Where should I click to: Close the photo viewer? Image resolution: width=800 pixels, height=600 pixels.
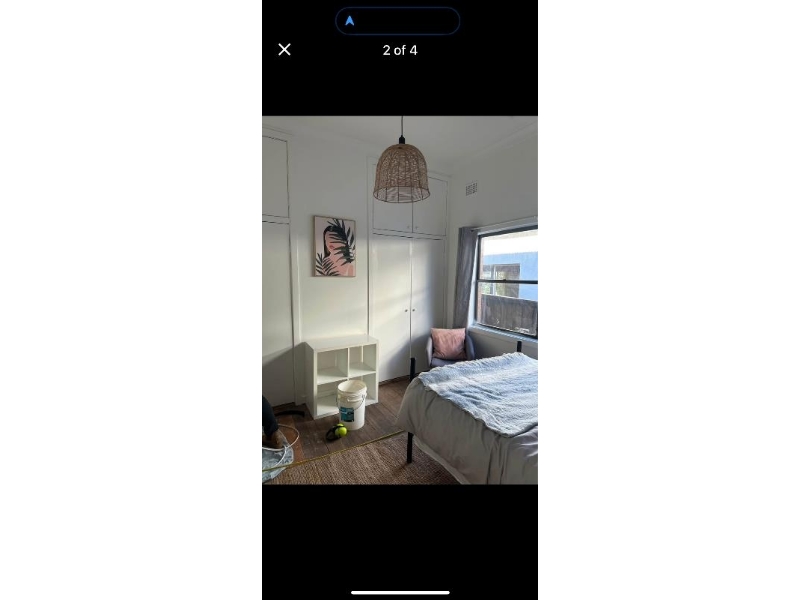(x=284, y=50)
